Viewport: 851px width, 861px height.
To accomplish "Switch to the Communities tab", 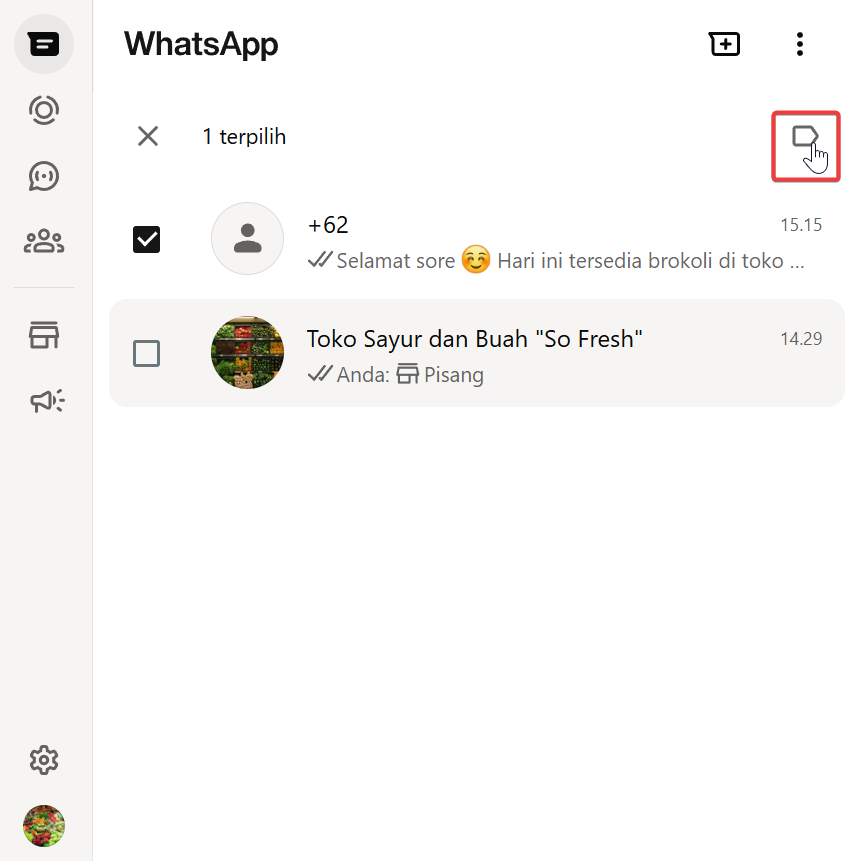I will [44, 241].
